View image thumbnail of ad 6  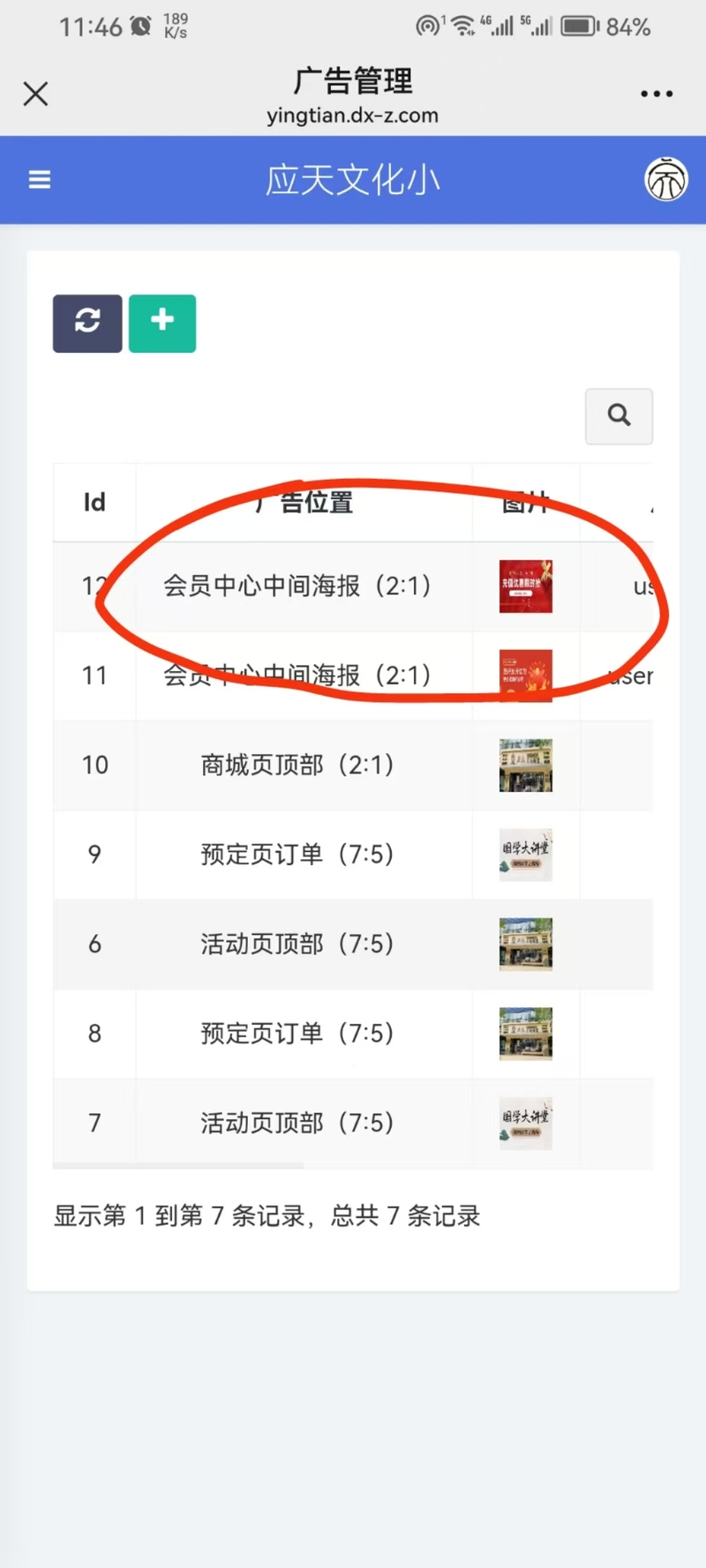525,945
